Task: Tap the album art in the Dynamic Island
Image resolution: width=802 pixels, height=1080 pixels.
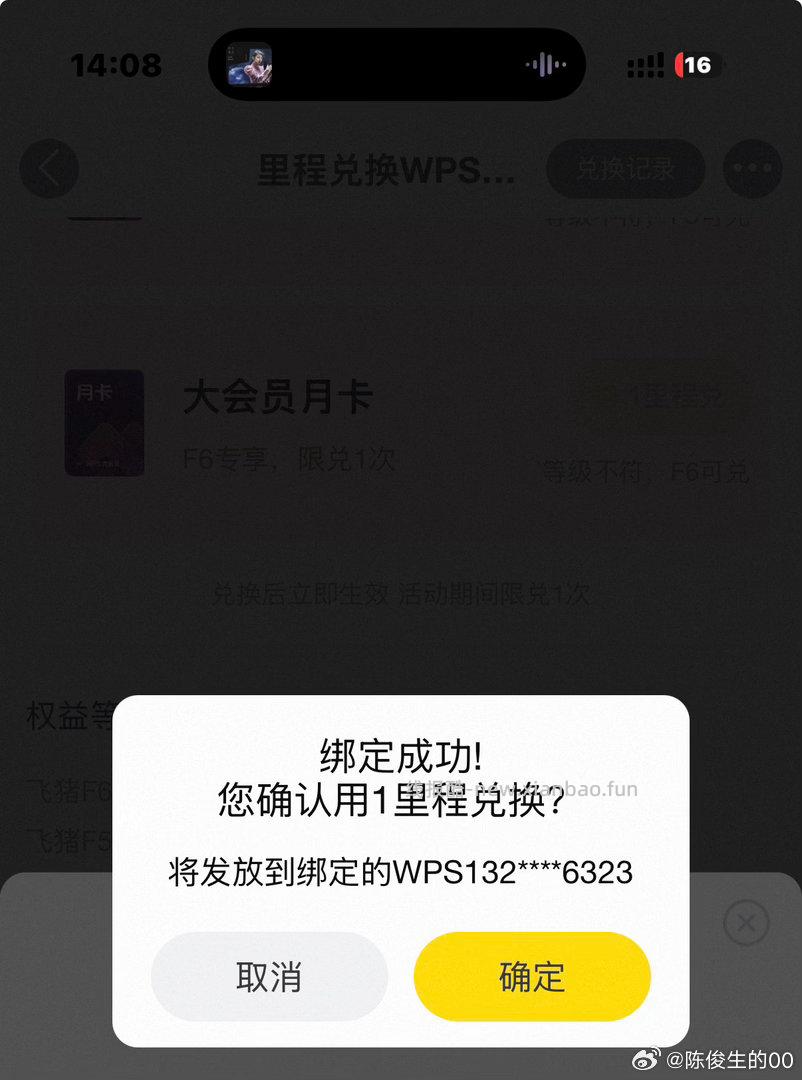Action: point(252,64)
